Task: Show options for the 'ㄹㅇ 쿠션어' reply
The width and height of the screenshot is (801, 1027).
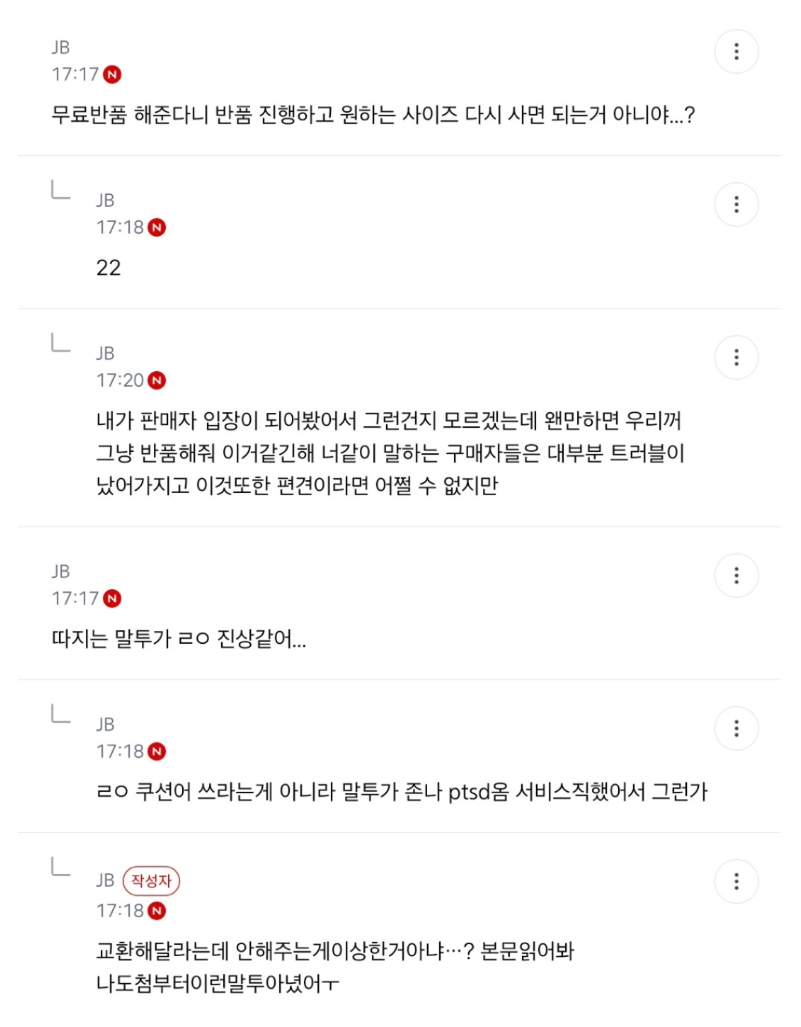Action: point(736,728)
